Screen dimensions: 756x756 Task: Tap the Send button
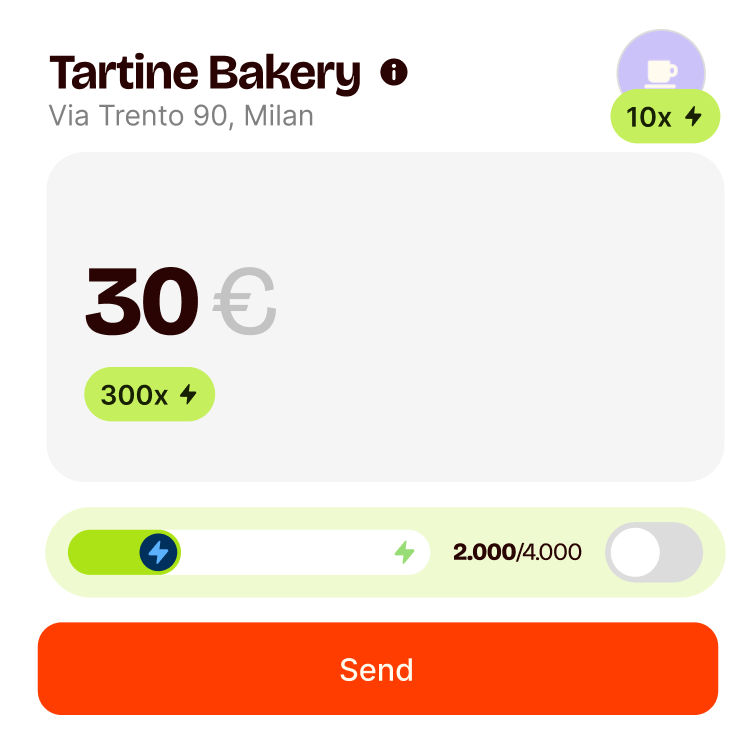[378, 669]
